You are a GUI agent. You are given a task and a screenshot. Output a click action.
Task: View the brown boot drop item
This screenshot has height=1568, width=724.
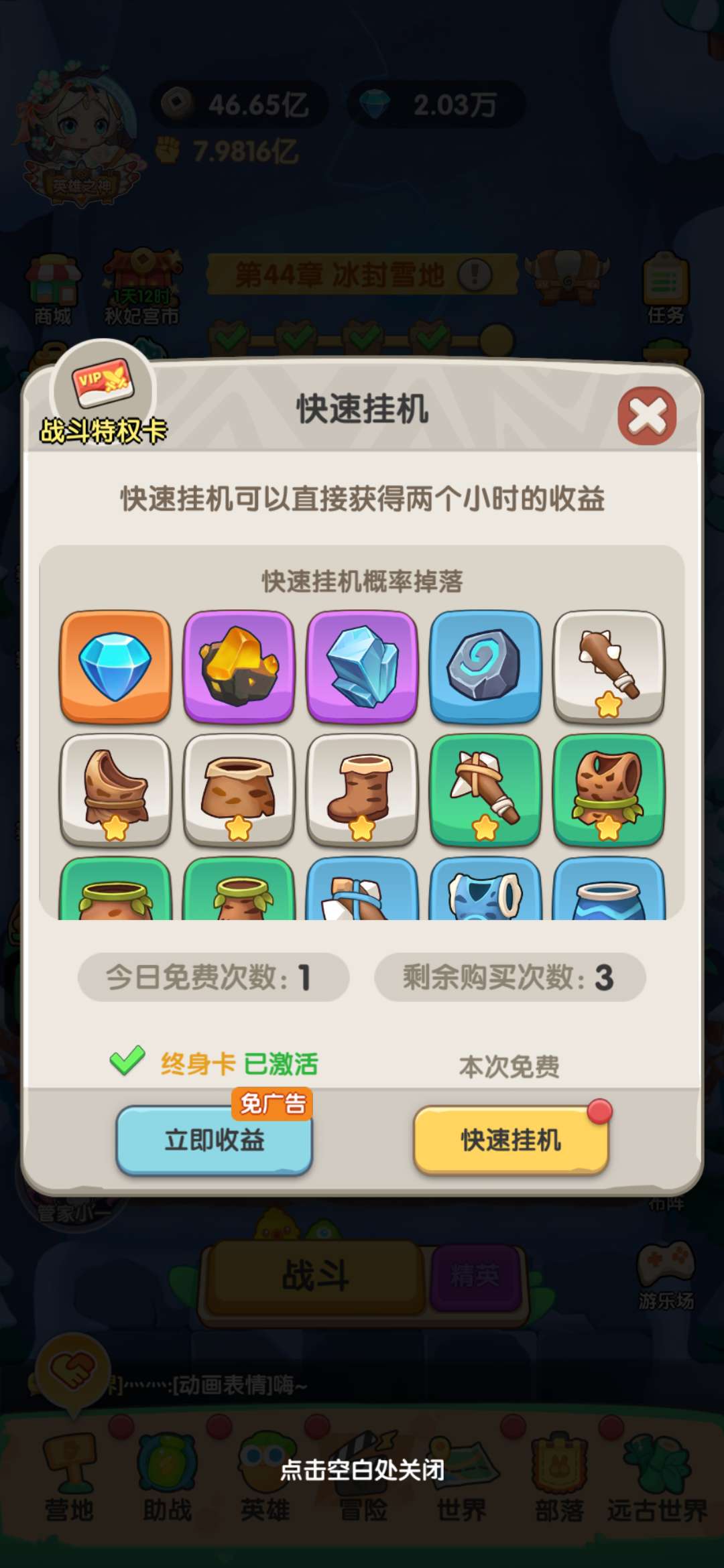[362, 789]
